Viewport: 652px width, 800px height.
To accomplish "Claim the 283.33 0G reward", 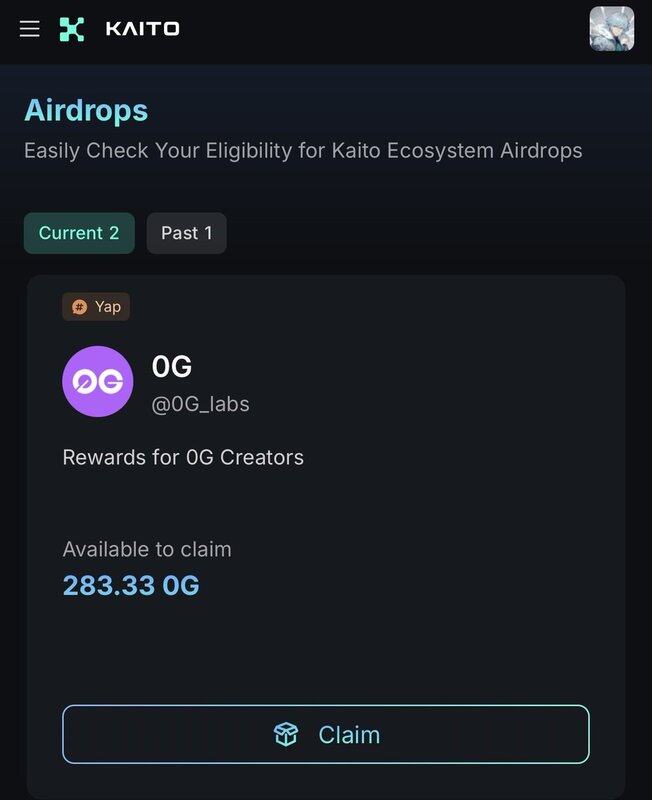I will click(326, 735).
